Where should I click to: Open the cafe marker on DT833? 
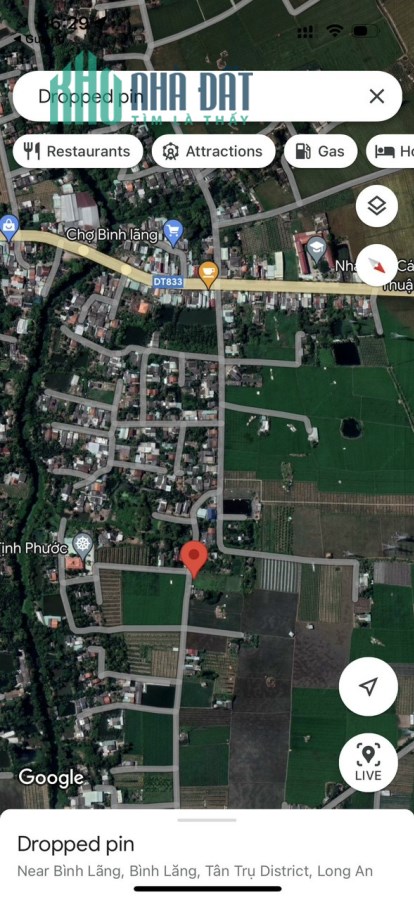tap(208, 274)
